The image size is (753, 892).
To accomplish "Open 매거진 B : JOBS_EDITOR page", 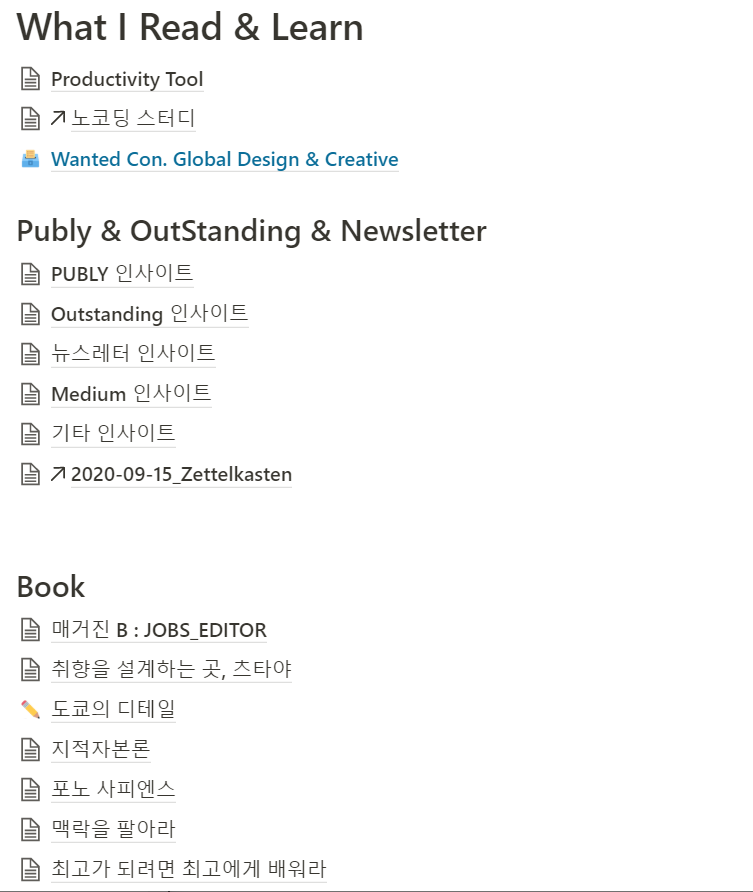I will (x=159, y=630).
